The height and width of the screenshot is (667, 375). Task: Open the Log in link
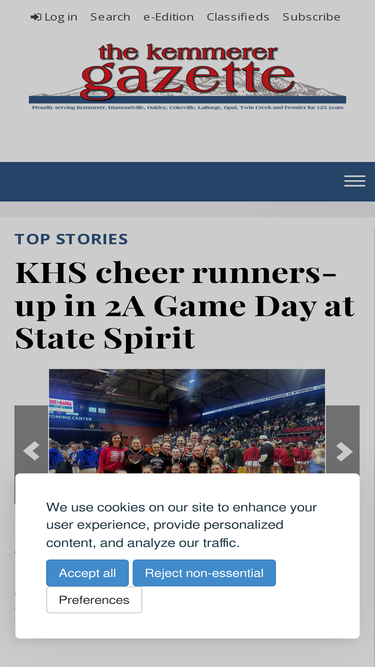(54, 17)
